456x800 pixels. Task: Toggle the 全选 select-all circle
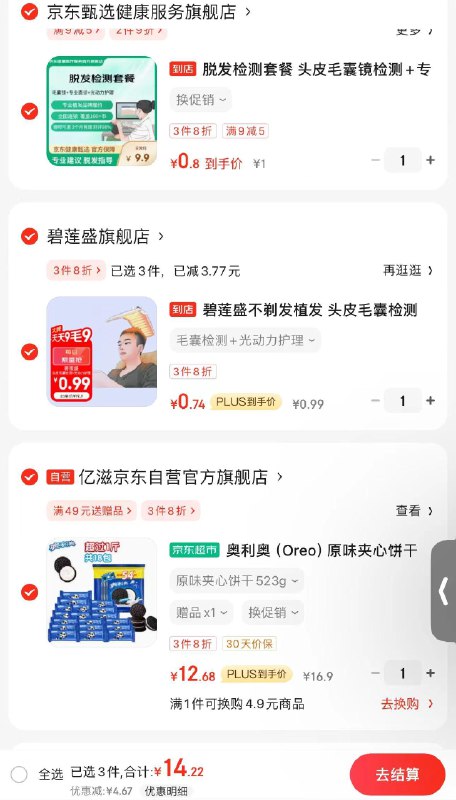point(19,774)
